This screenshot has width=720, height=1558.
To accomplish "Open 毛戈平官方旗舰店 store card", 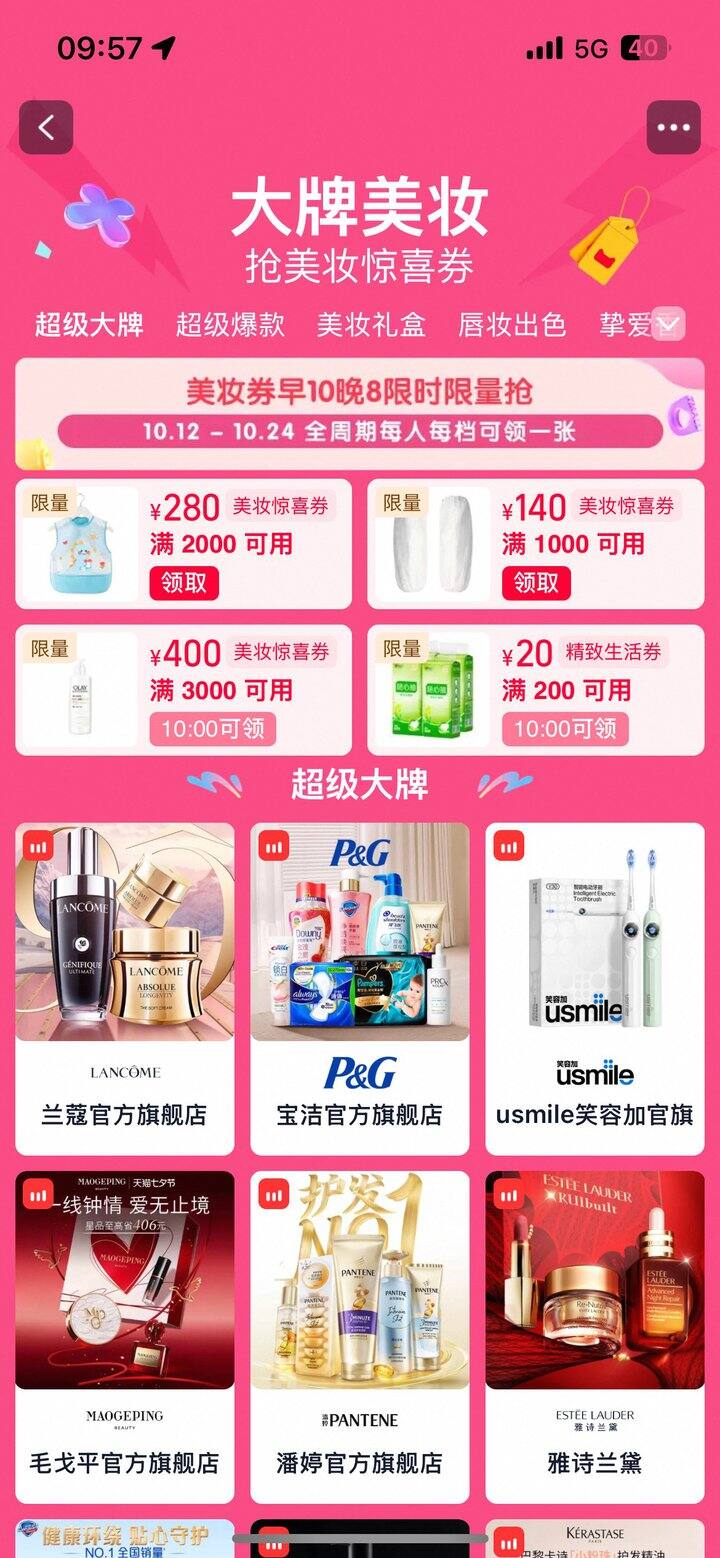I will [125, 1337].
